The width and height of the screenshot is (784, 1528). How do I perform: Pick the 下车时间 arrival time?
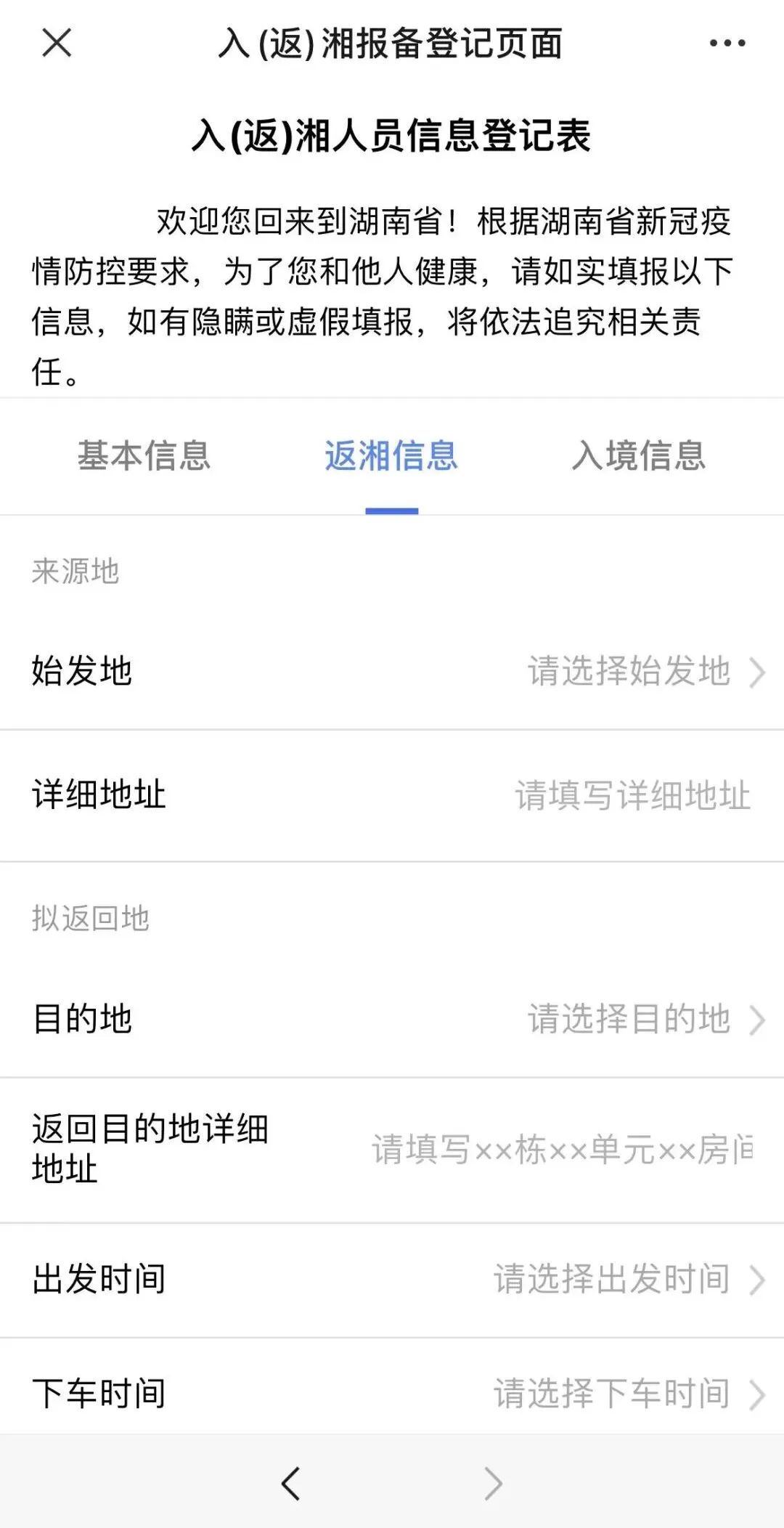628,1394
